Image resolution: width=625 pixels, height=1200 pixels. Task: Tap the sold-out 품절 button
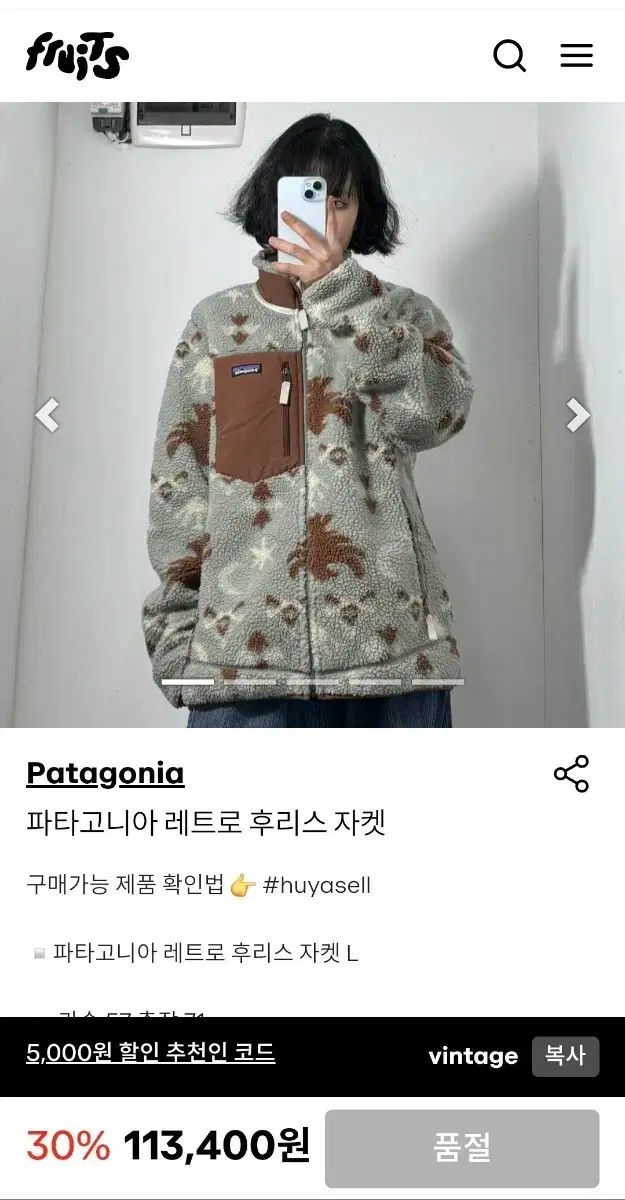(462, 1148)
